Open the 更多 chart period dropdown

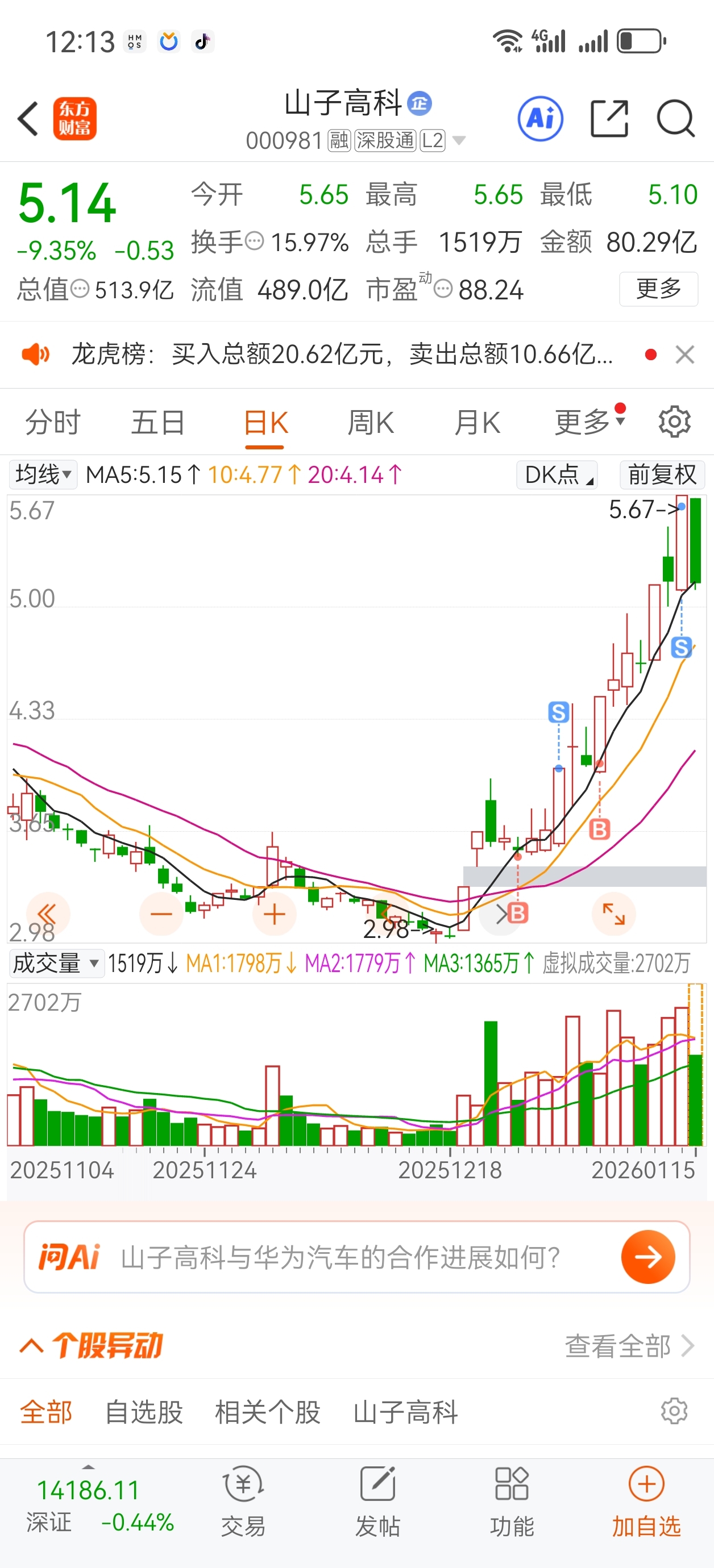click(x=588, y=421)
